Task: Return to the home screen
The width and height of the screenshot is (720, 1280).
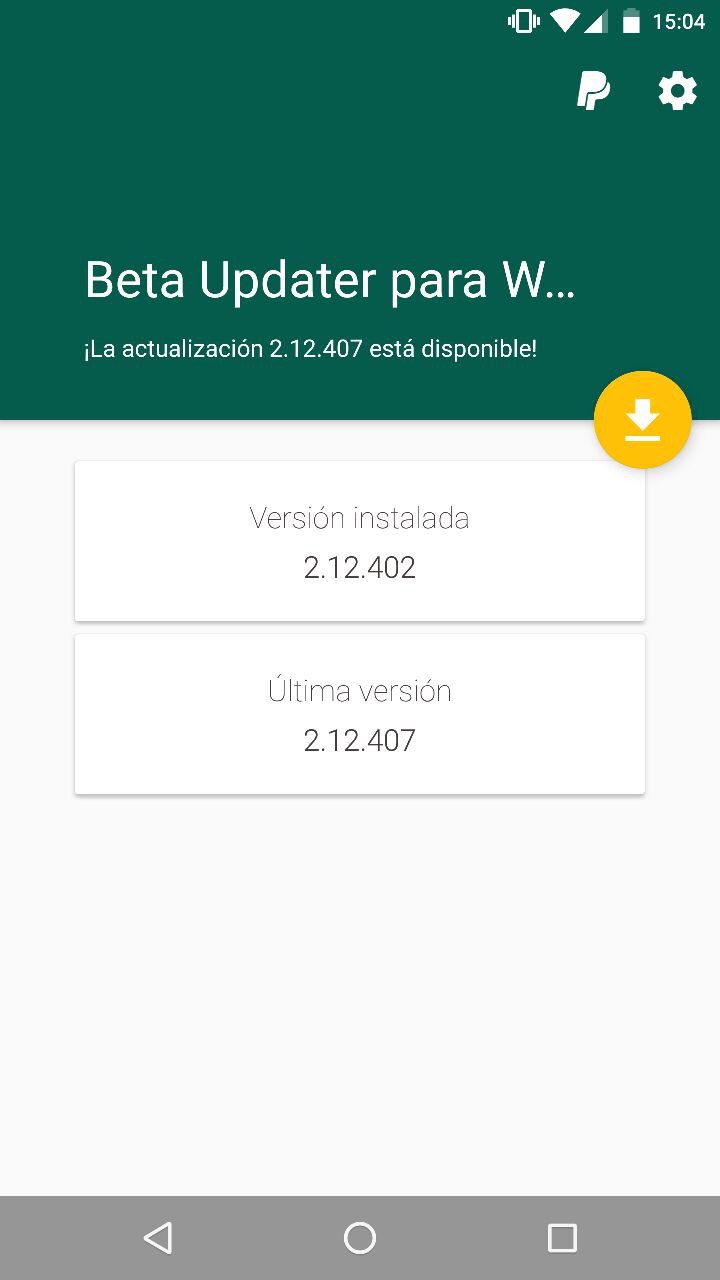Action: click(360, 1238)
